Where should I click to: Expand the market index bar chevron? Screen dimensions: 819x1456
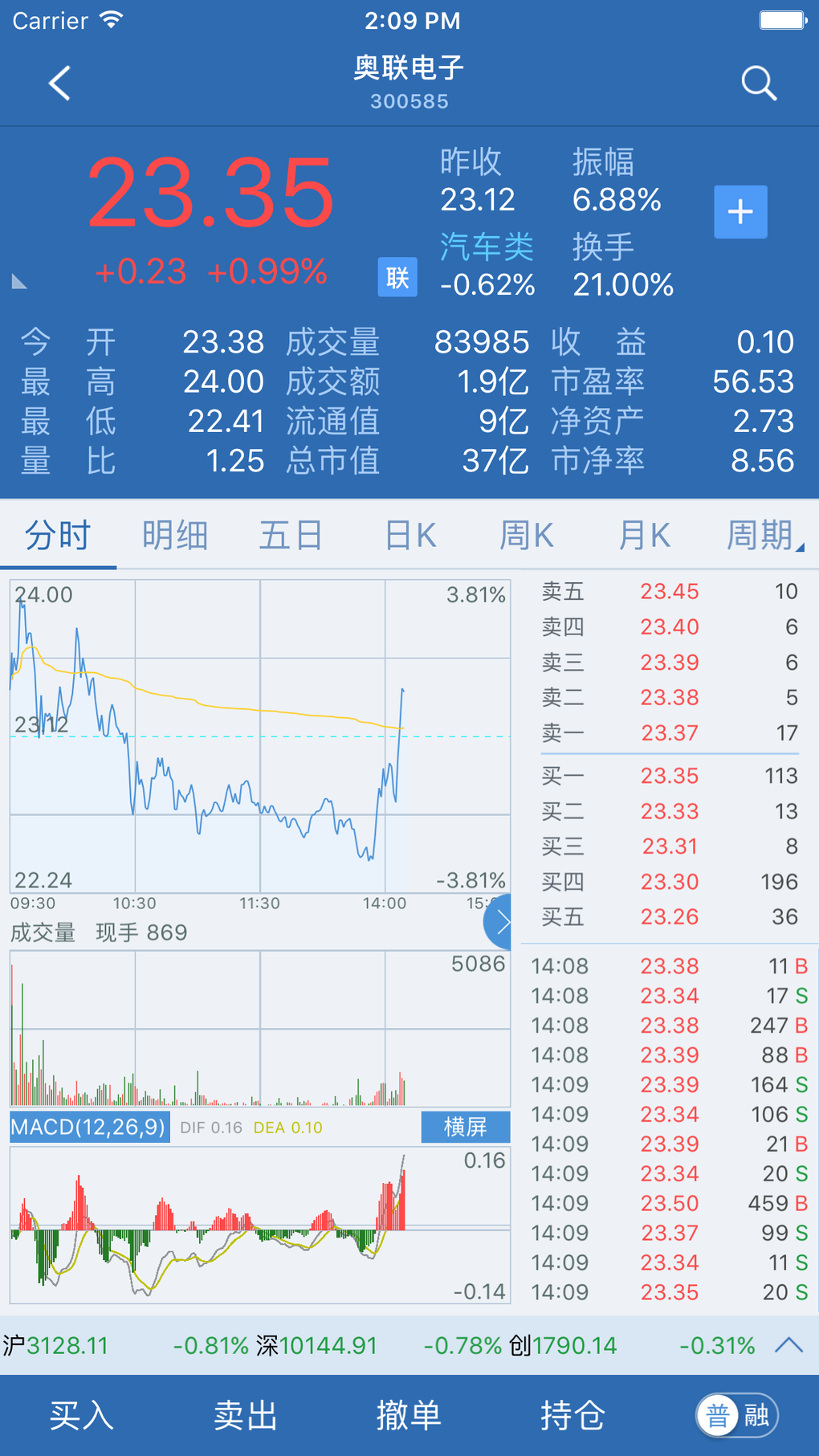[788, 1345]
